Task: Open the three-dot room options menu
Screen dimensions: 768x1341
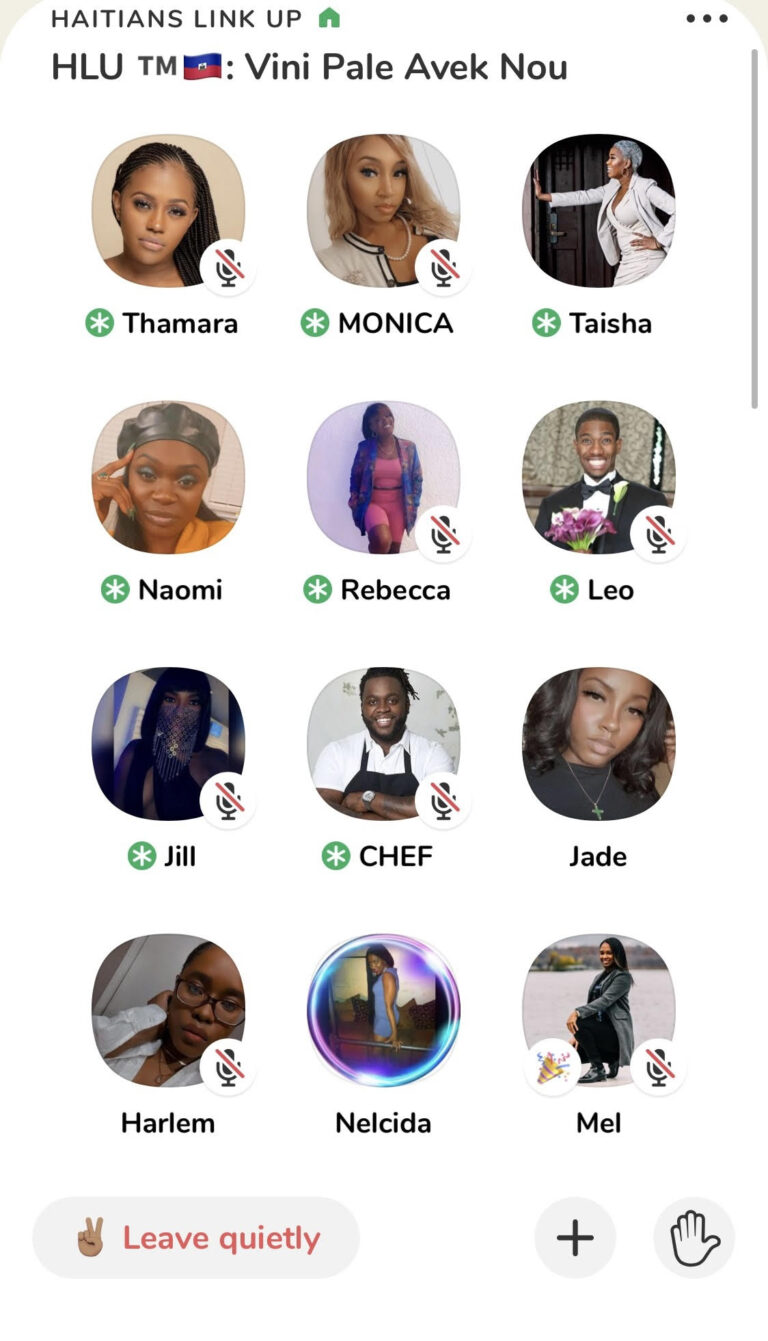Action: (x=707, y=19)
